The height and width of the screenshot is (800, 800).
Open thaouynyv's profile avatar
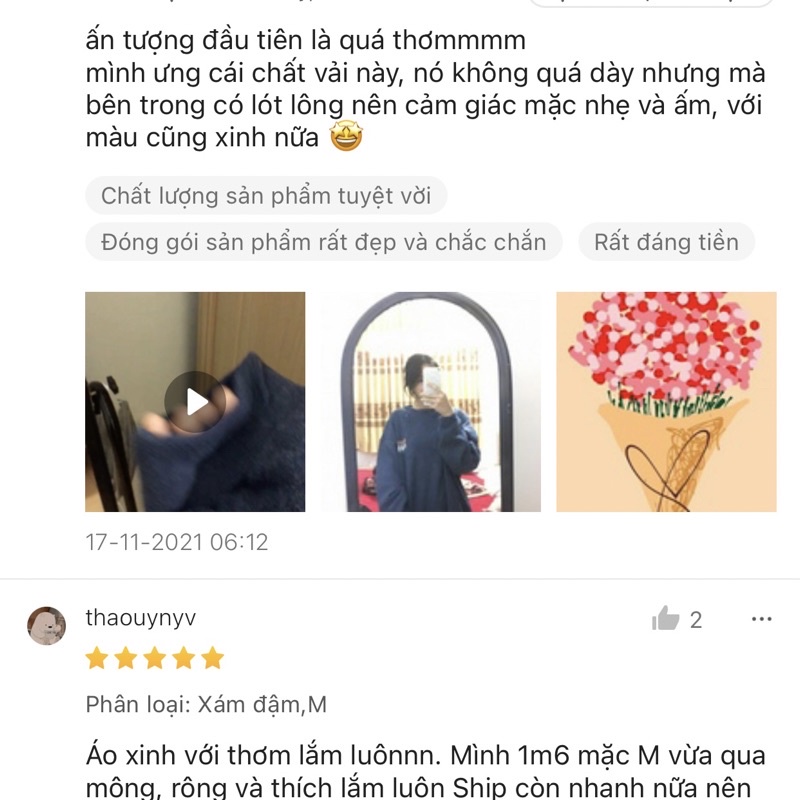46,625
